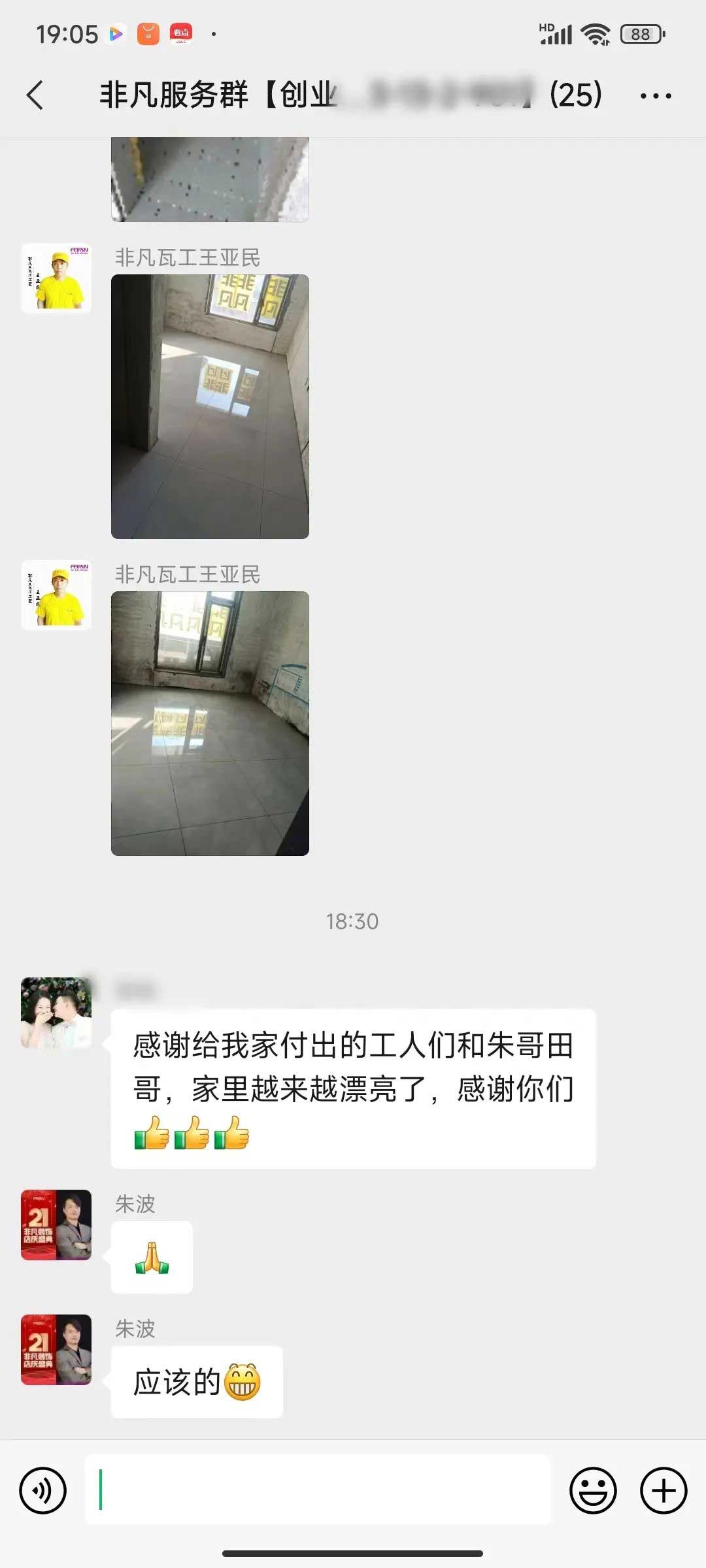Tap 朱波's avatar beside 应该的 message
This screenshot has width=706, height=1568.
(x=56, y=1350)
